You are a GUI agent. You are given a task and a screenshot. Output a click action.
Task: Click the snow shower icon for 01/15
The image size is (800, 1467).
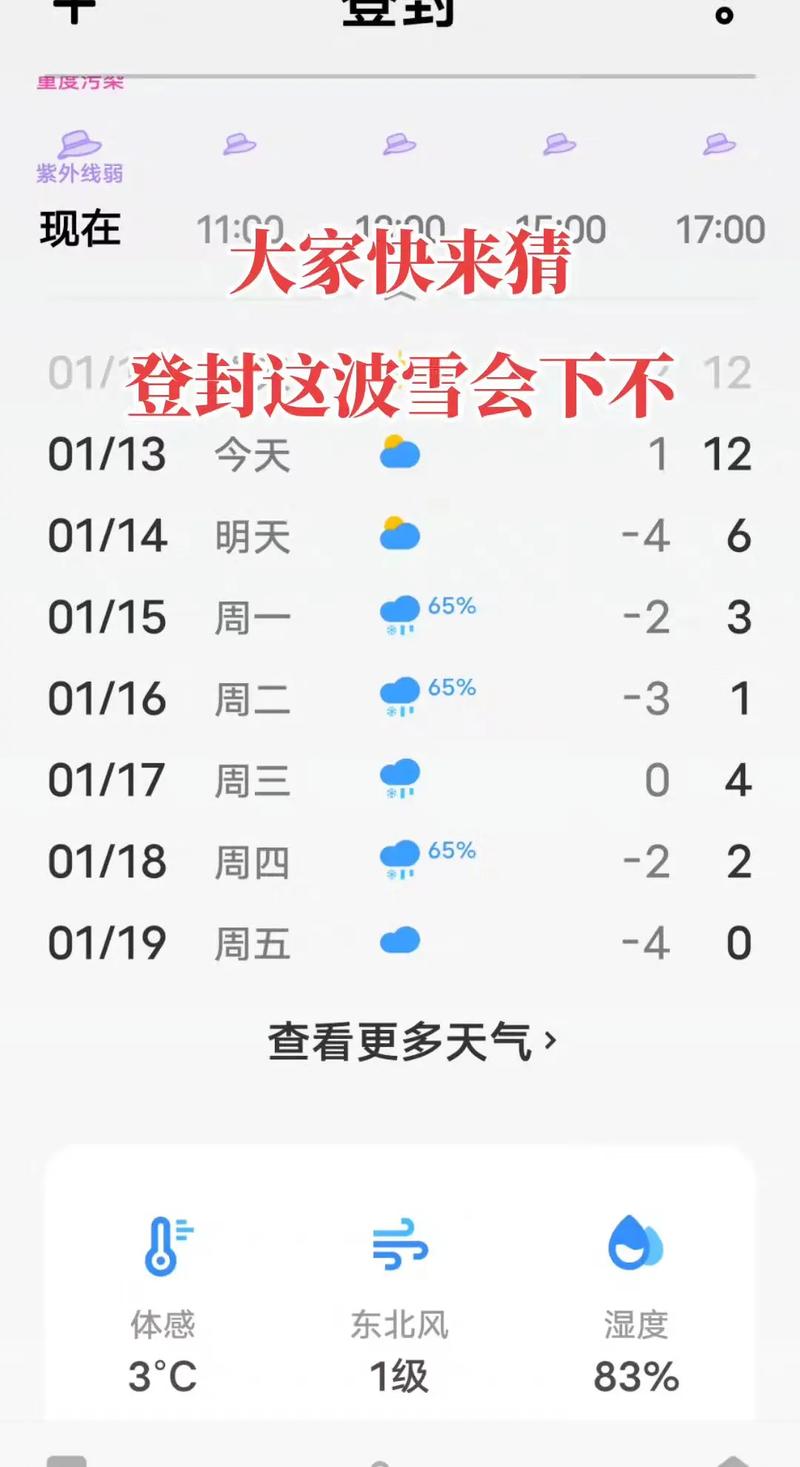point(399,613)
